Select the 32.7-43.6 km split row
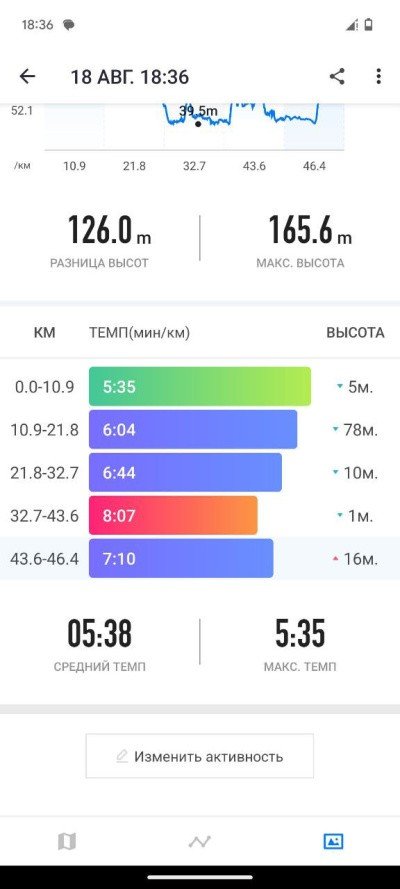400x889 pixels. pos(200,515)
